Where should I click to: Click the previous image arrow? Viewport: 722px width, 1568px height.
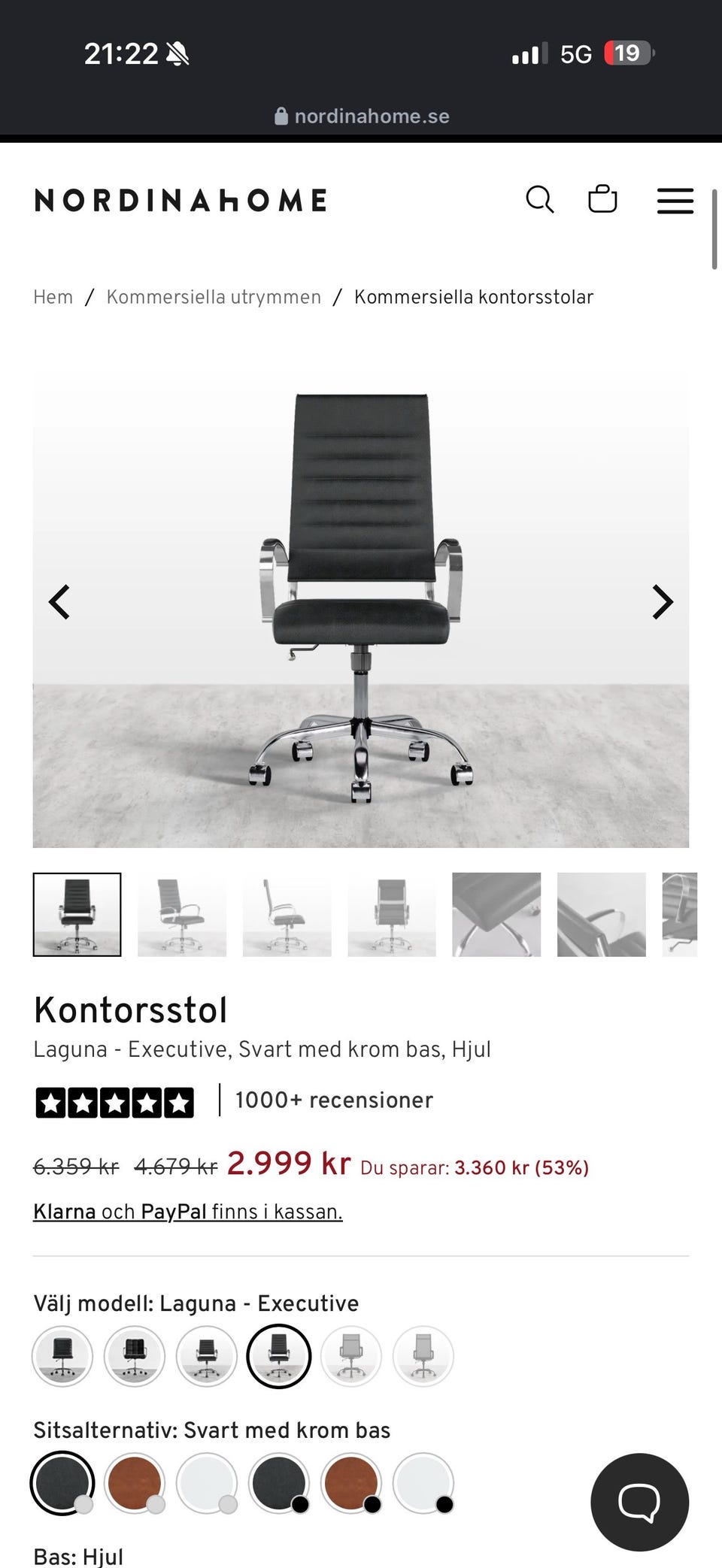[60, 601]
